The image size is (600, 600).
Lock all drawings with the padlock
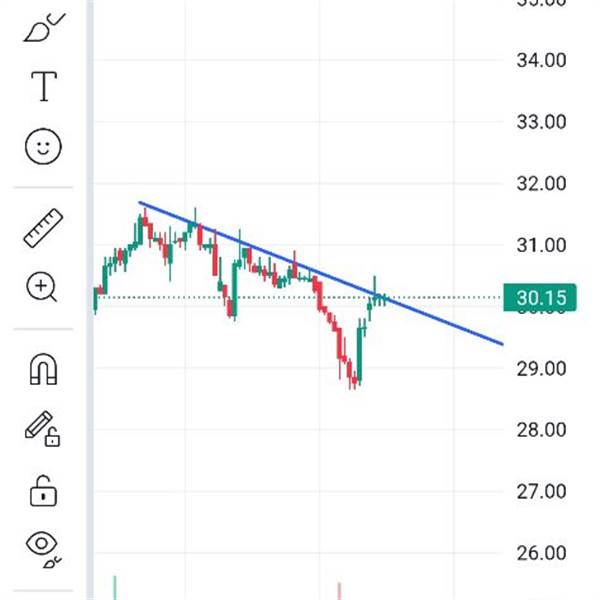[x=43, y=491]
